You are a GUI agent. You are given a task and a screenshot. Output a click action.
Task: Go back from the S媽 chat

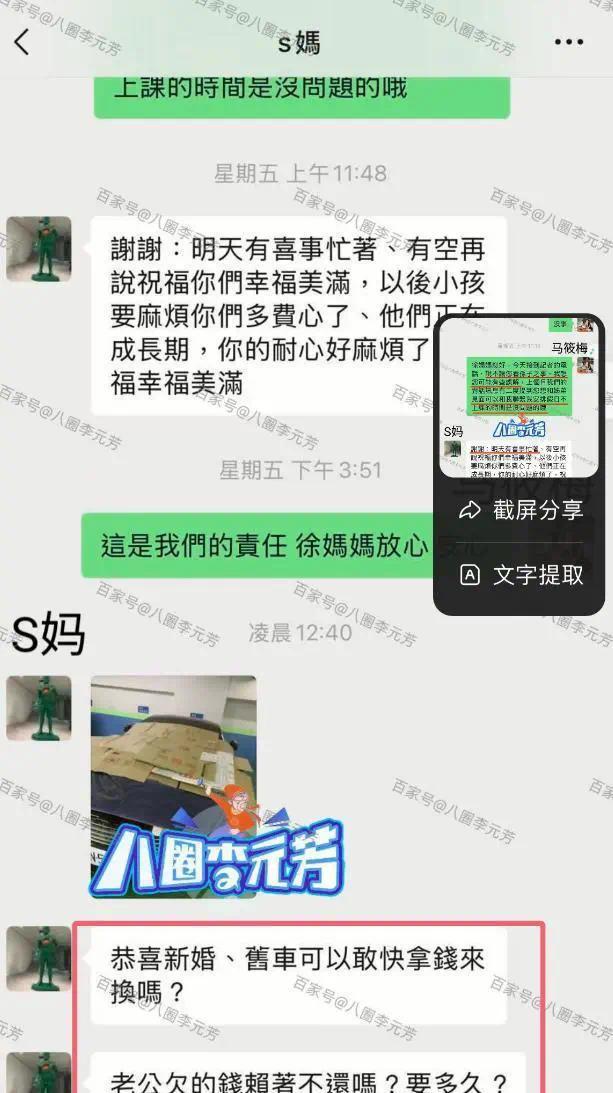click(22, 42)
